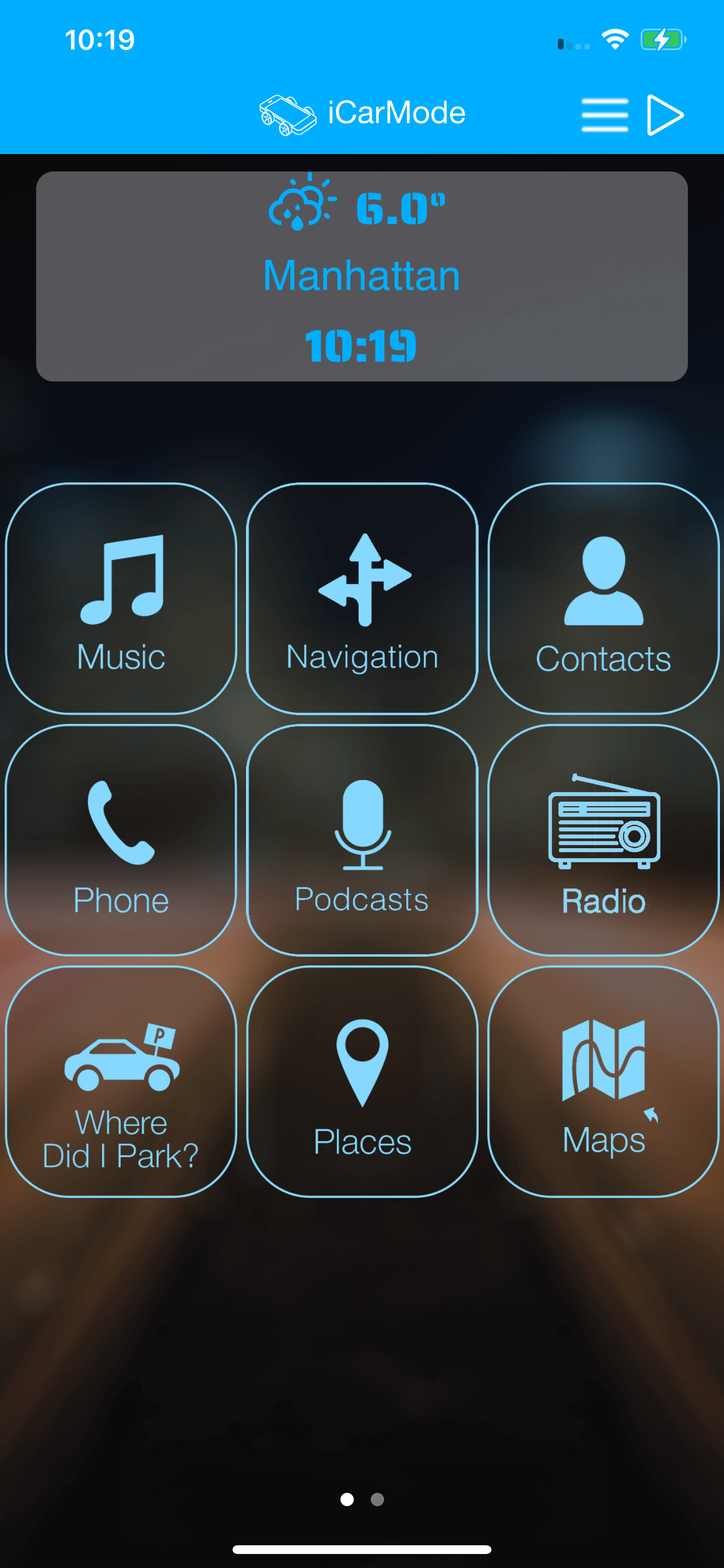Open Contacts
Image resolution: width=724 pixels, height=1568 pixels.
click(x=603, y=598)
